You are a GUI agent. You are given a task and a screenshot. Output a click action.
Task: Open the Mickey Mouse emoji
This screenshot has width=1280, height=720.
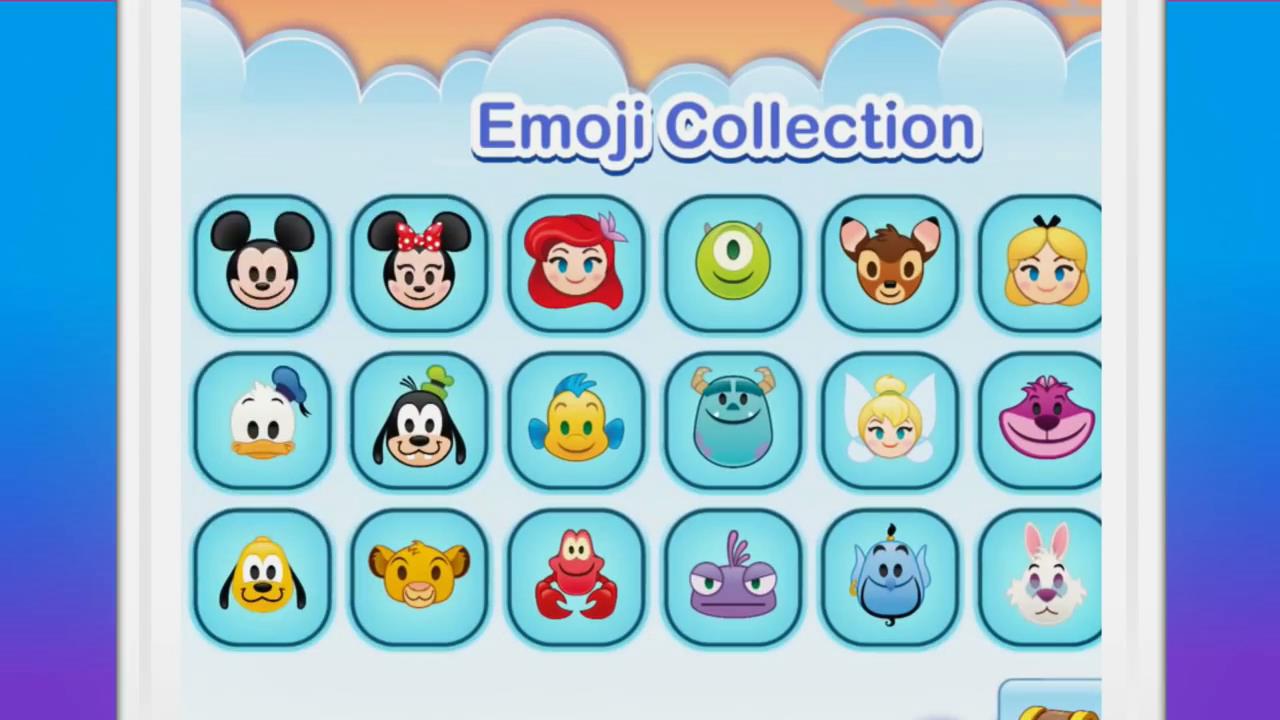262,263
